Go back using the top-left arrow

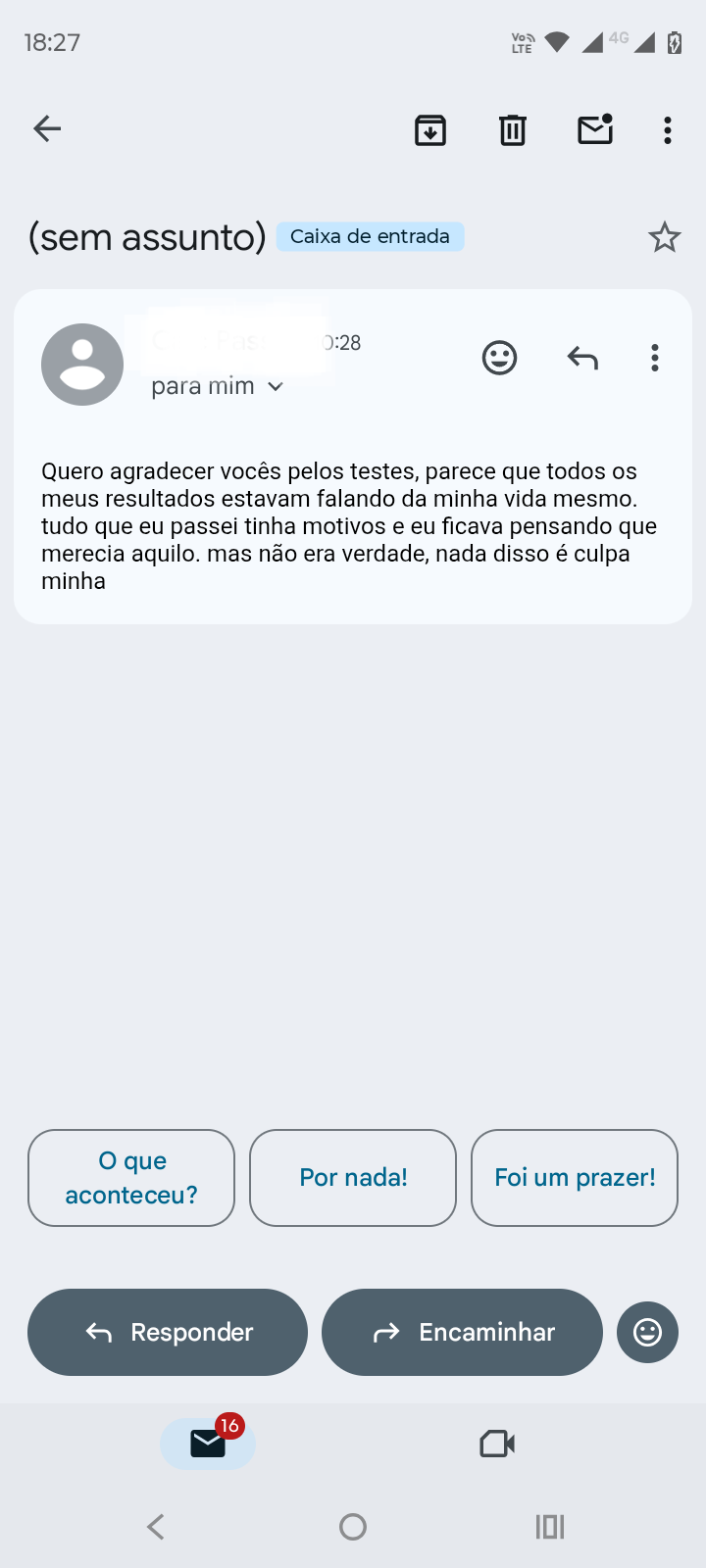pos(46,128)
